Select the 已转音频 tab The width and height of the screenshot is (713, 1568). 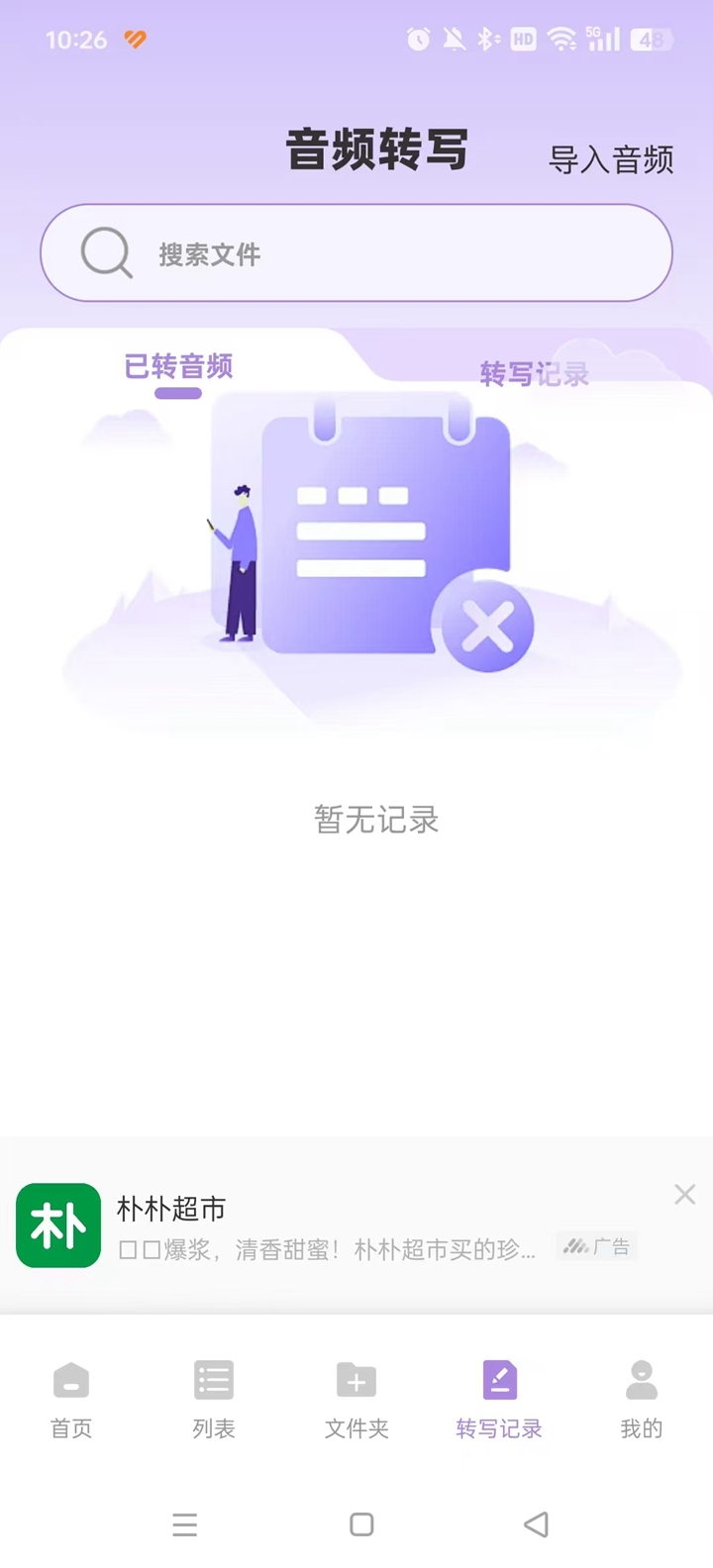click(176, 367)
